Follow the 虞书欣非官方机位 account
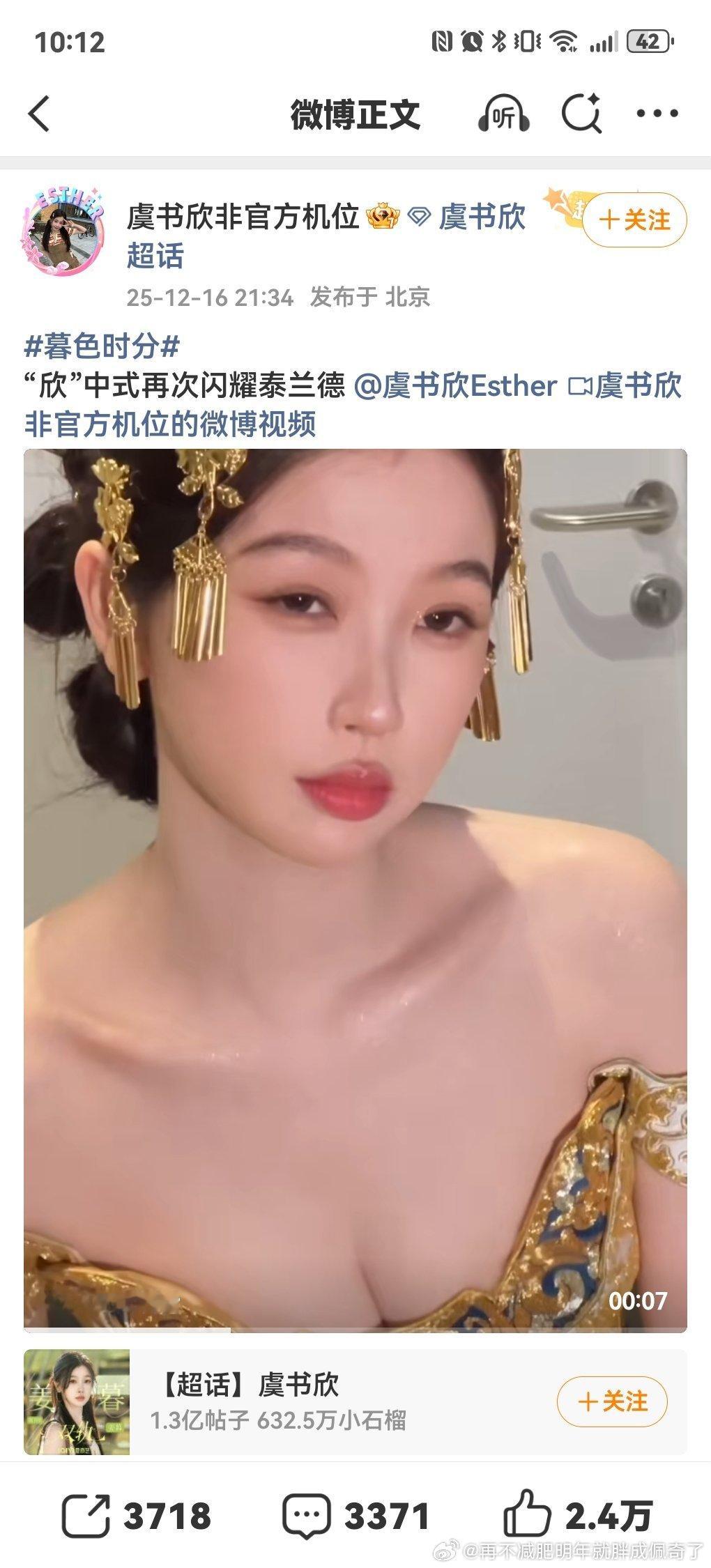The height and width of the screenshot is (1568, 711). (x=632, y=219)
